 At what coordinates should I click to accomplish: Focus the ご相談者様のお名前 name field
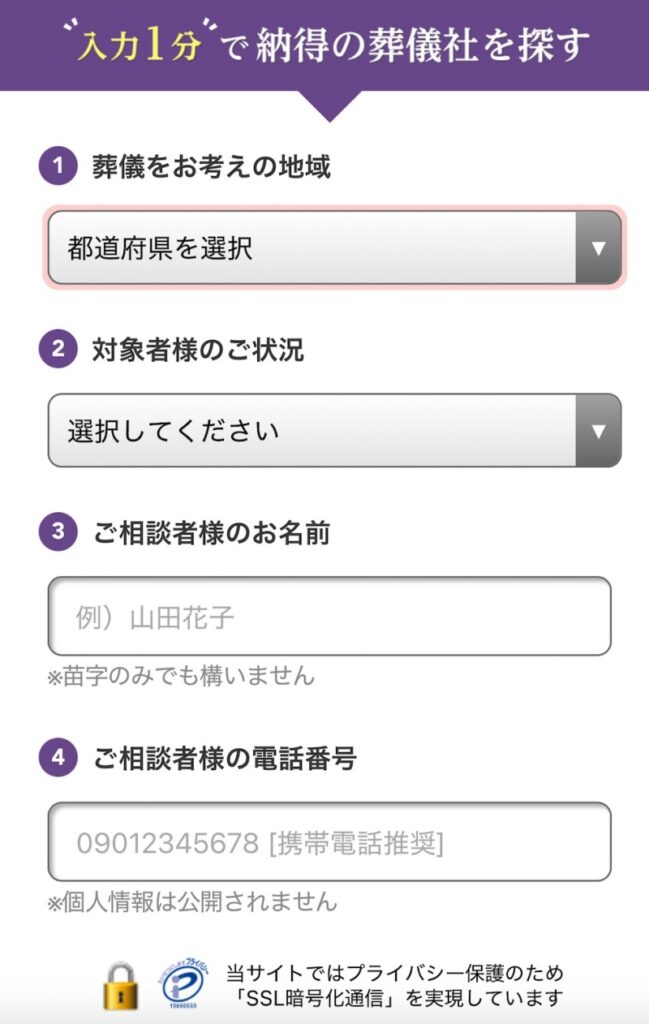click(329, 616)
